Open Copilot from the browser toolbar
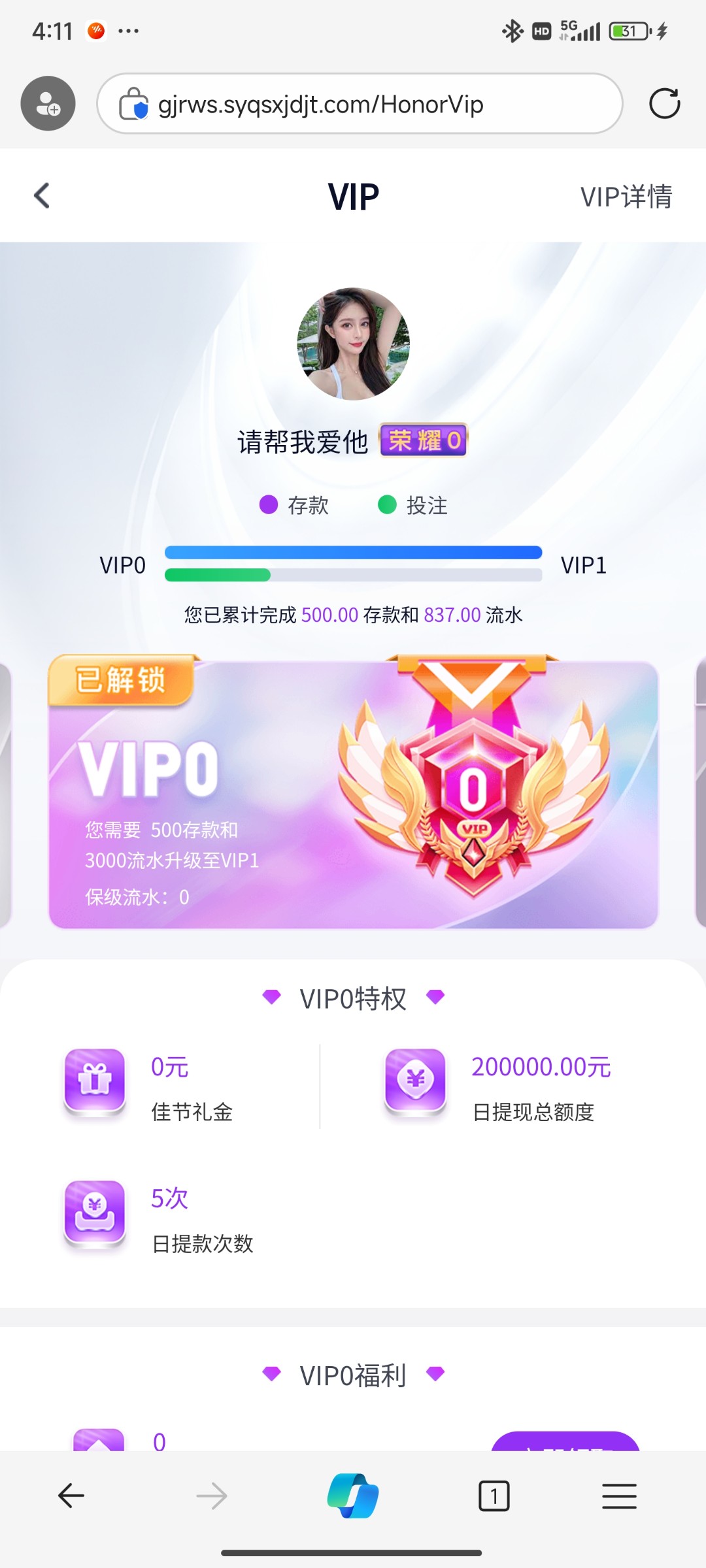Image resolution: width=706 pixels, height=1568 pixels. pos(353,1495)
